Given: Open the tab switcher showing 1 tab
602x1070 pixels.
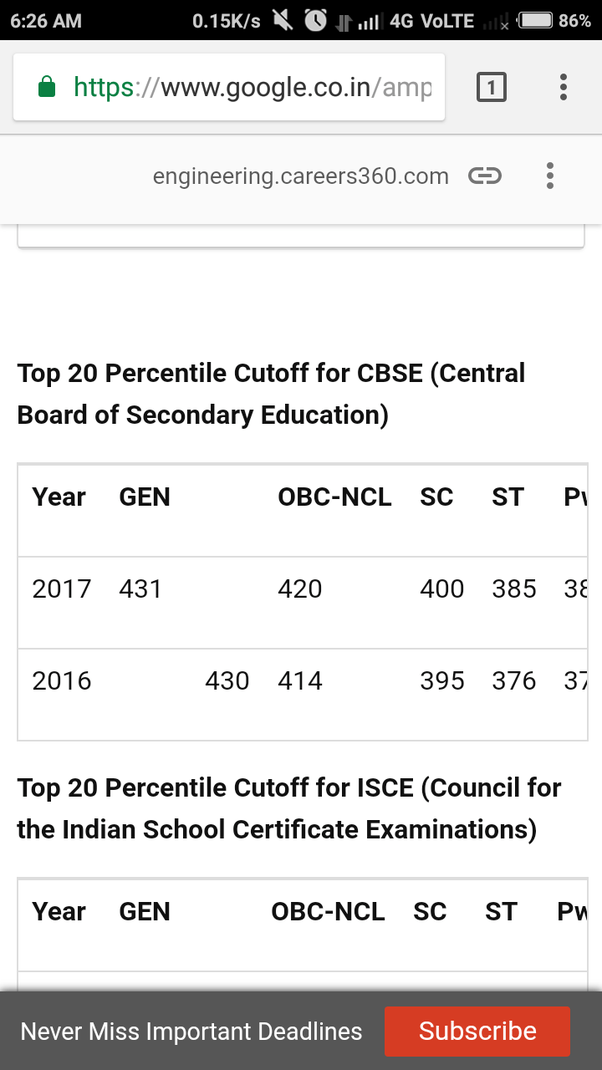Looking at the screenshot, I should [491, 87].
